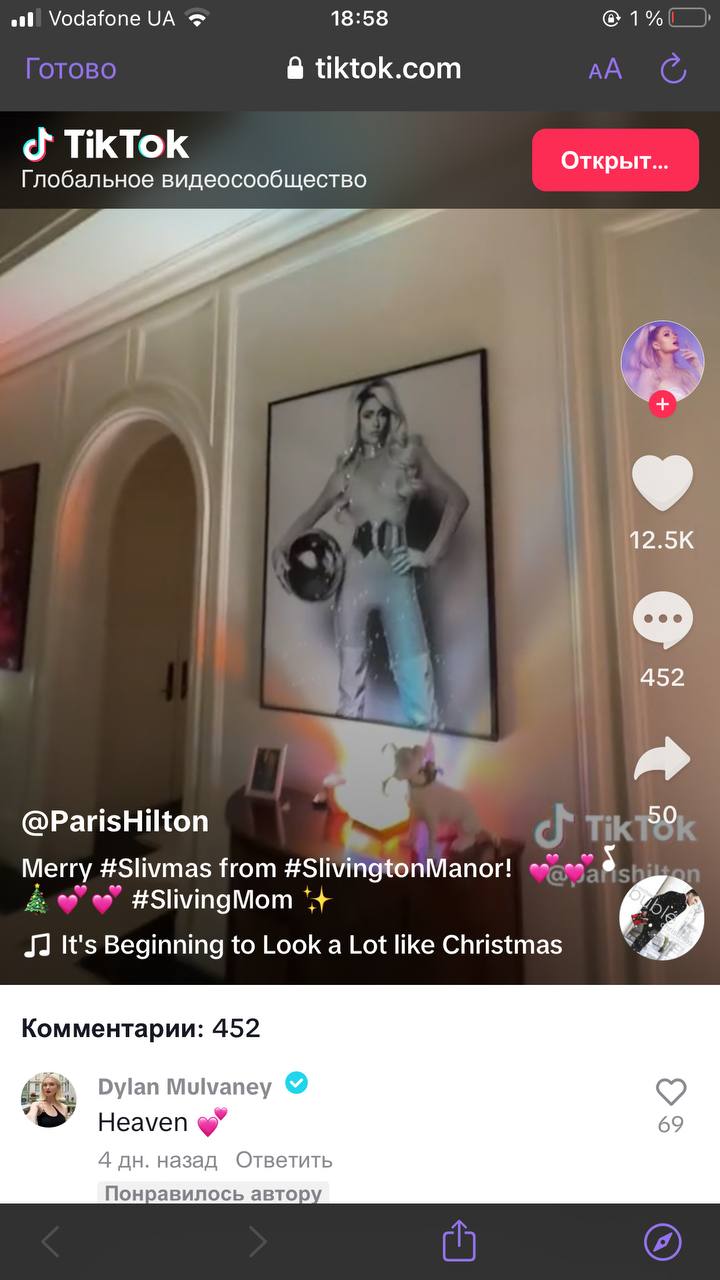The width and height of the screenshot is (720, 1280).
Task: Open the creator's profile avatar
Action: click(662, 360)
